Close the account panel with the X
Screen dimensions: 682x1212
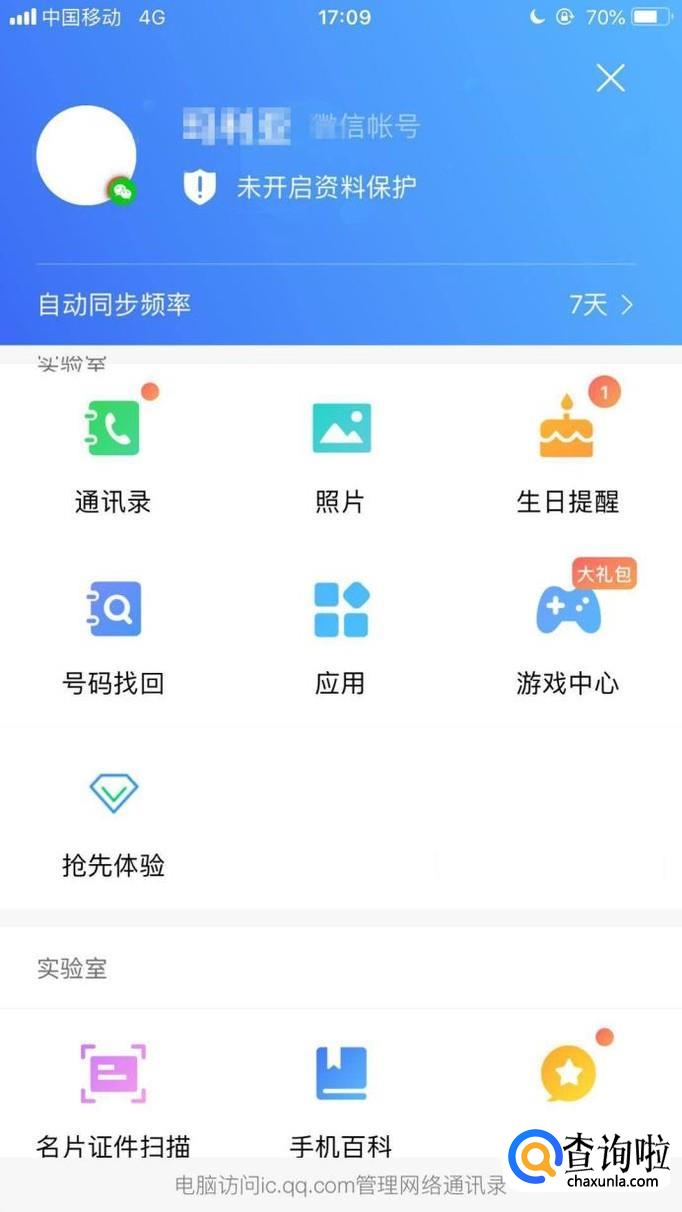pyautogui.click(x=610, y=78)
